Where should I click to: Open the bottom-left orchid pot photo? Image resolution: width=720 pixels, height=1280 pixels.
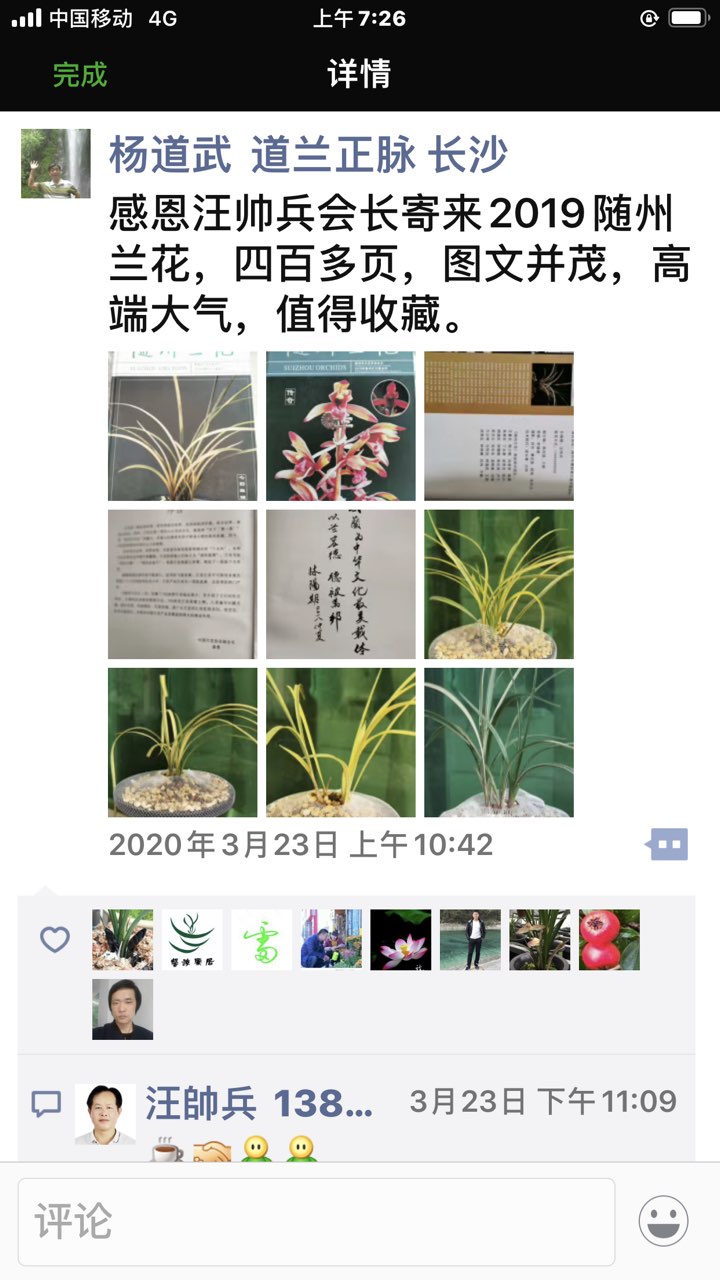click(x=182, y=742)
